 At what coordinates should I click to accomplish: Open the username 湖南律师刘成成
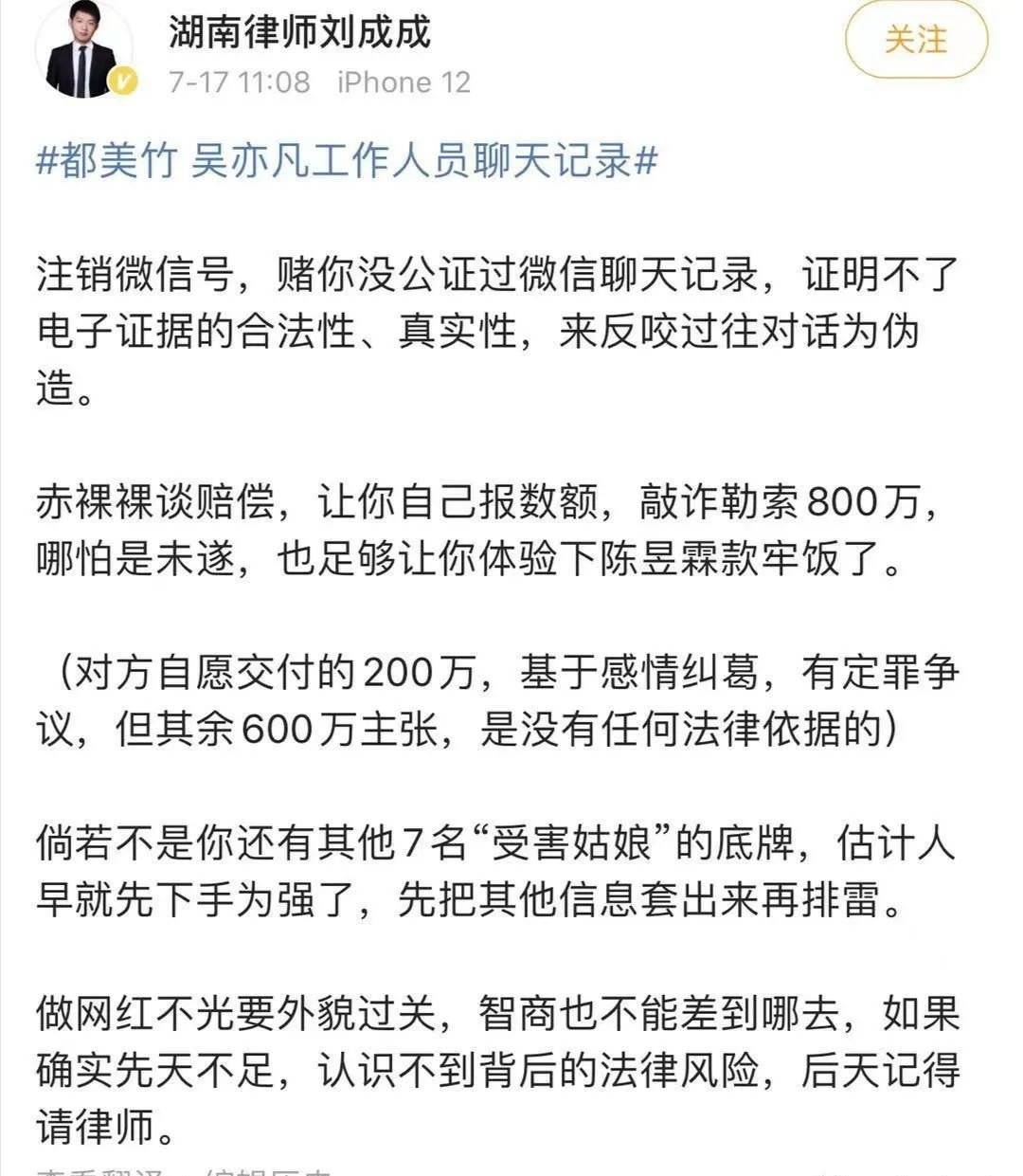pyautogui.click(x=299, y=33)
